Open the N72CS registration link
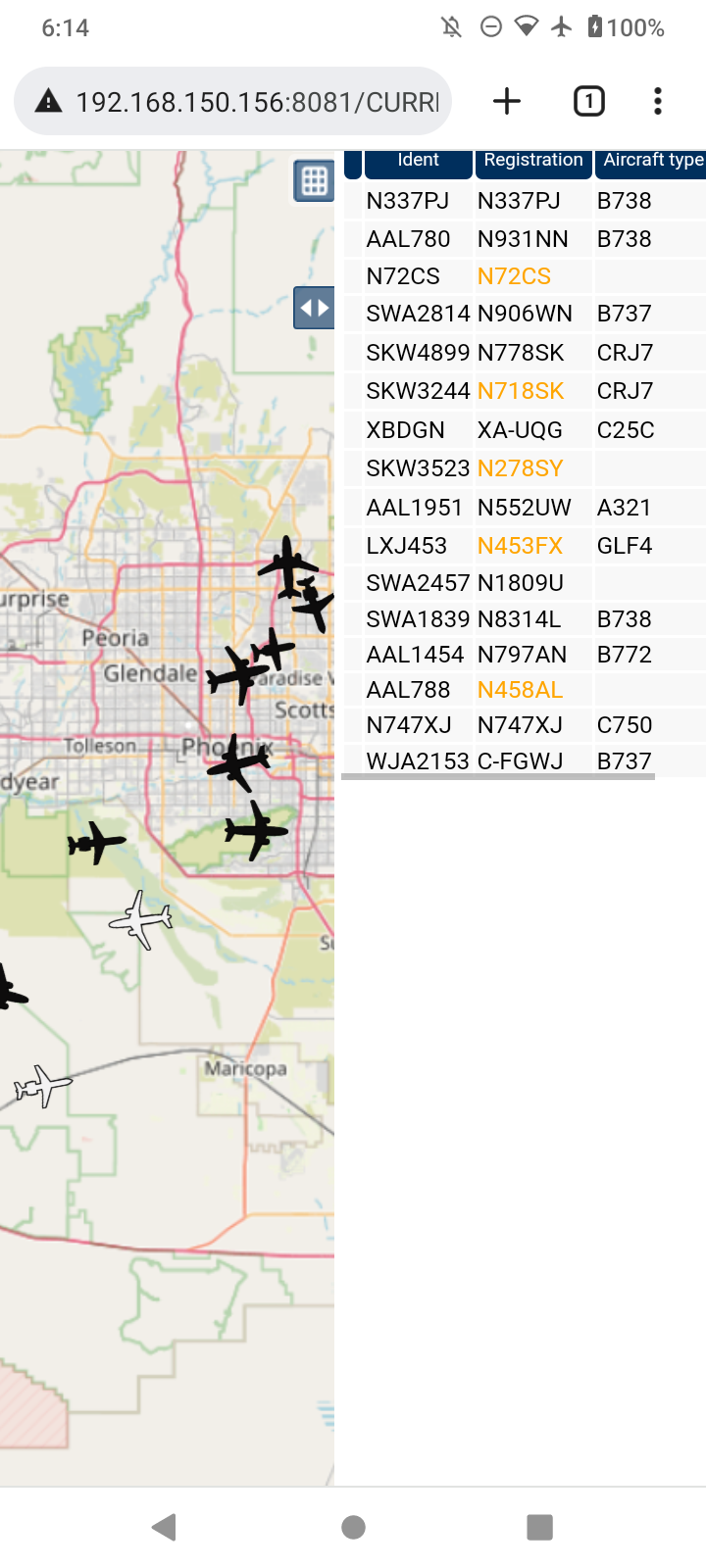The image size is (706, 1568). pyautogui.click(x=514, y=276)
